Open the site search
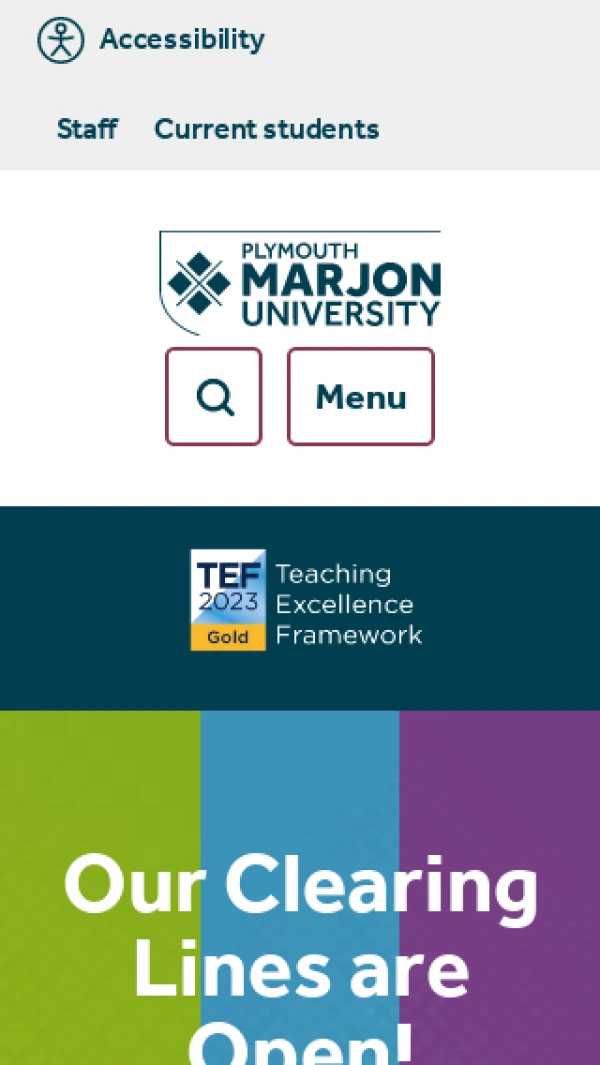 tap(214, 397)
